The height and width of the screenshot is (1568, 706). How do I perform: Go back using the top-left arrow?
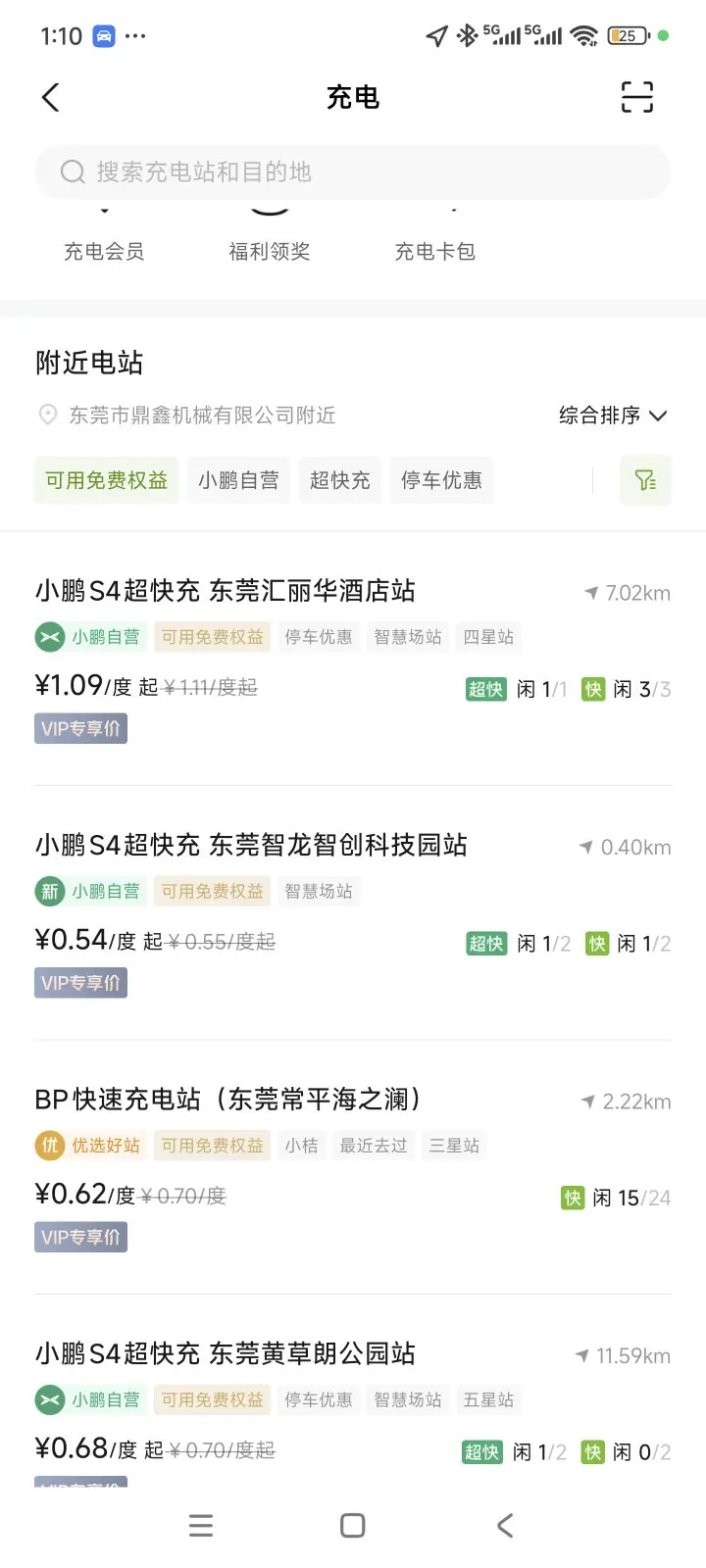point(51,97)
